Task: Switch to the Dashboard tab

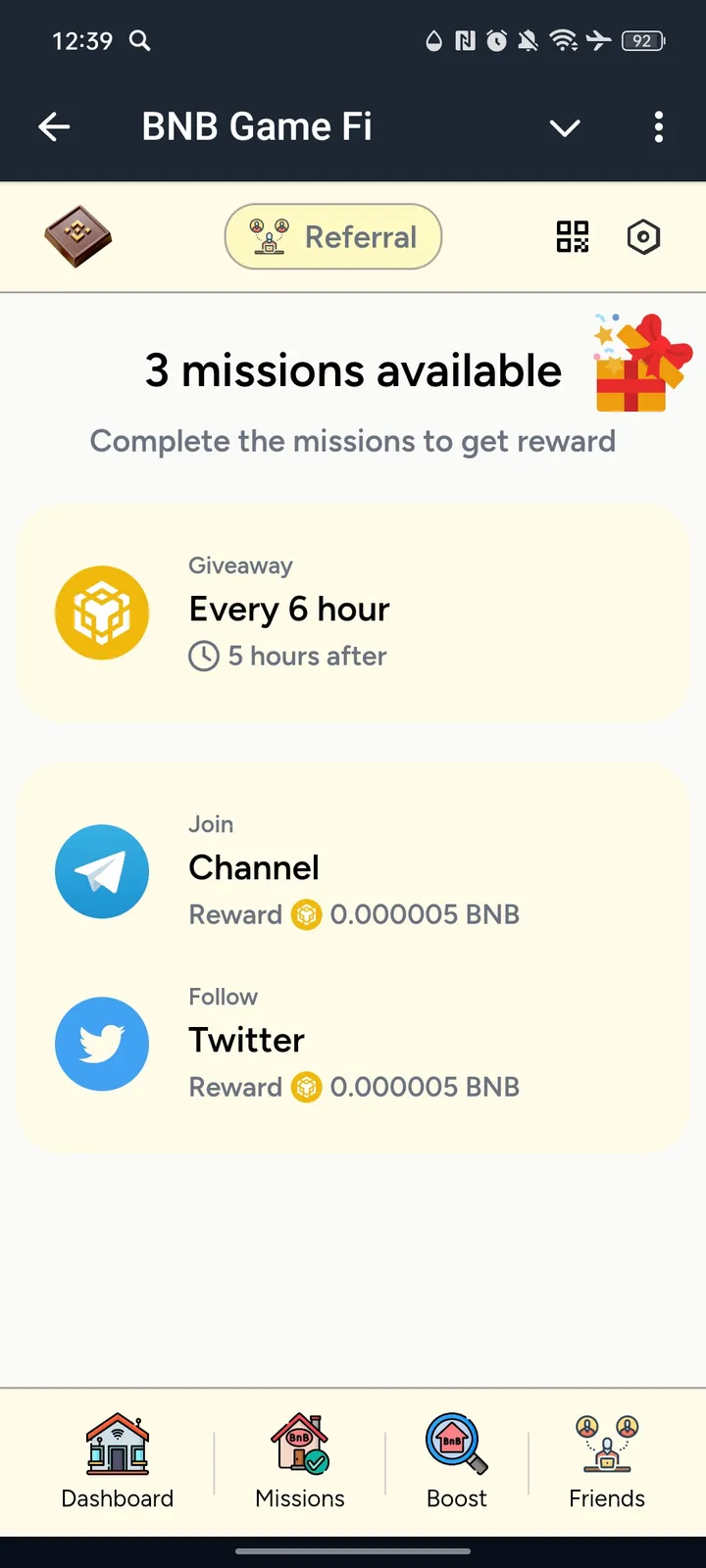Action: 118,1461
